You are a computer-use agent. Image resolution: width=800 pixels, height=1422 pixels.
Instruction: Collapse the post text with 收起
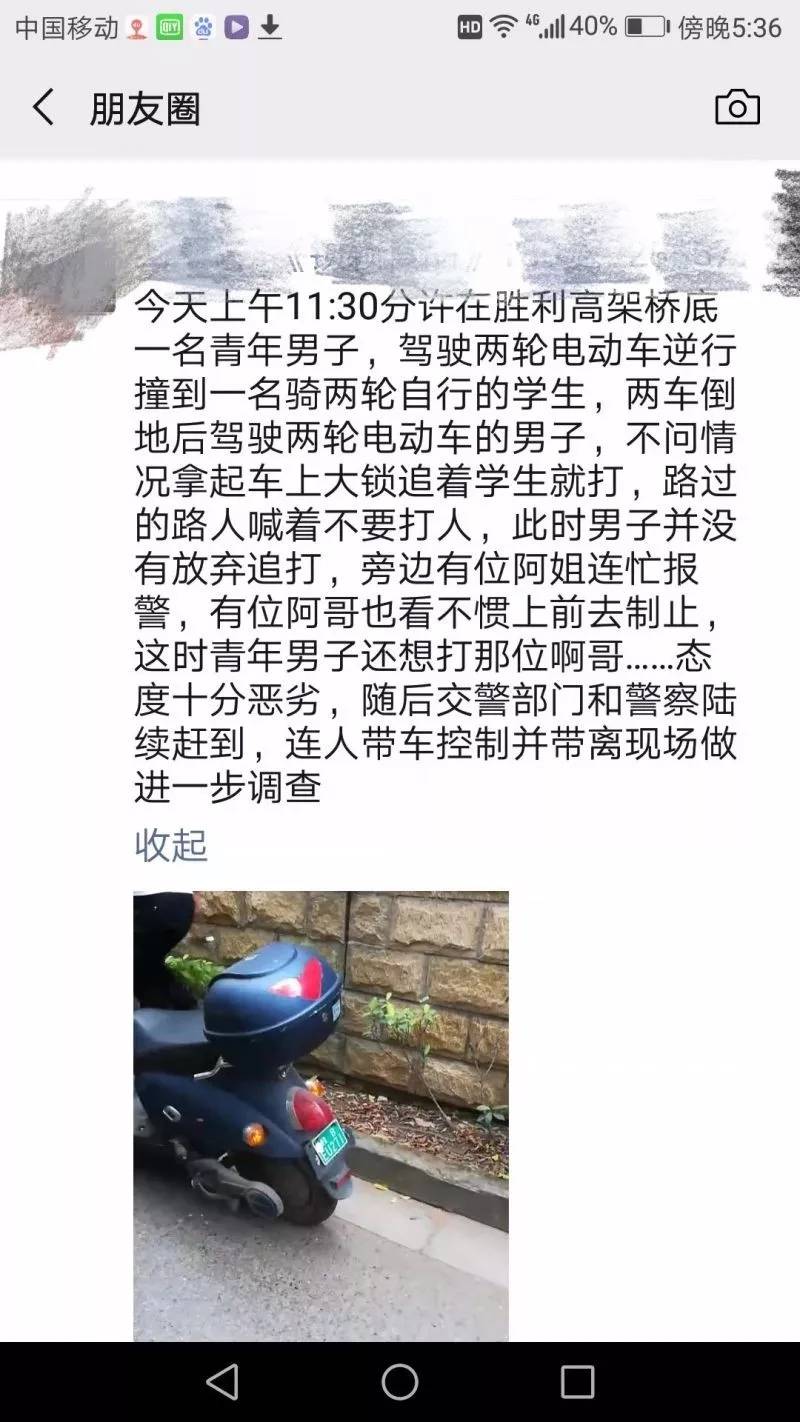[x=171, y=846]
